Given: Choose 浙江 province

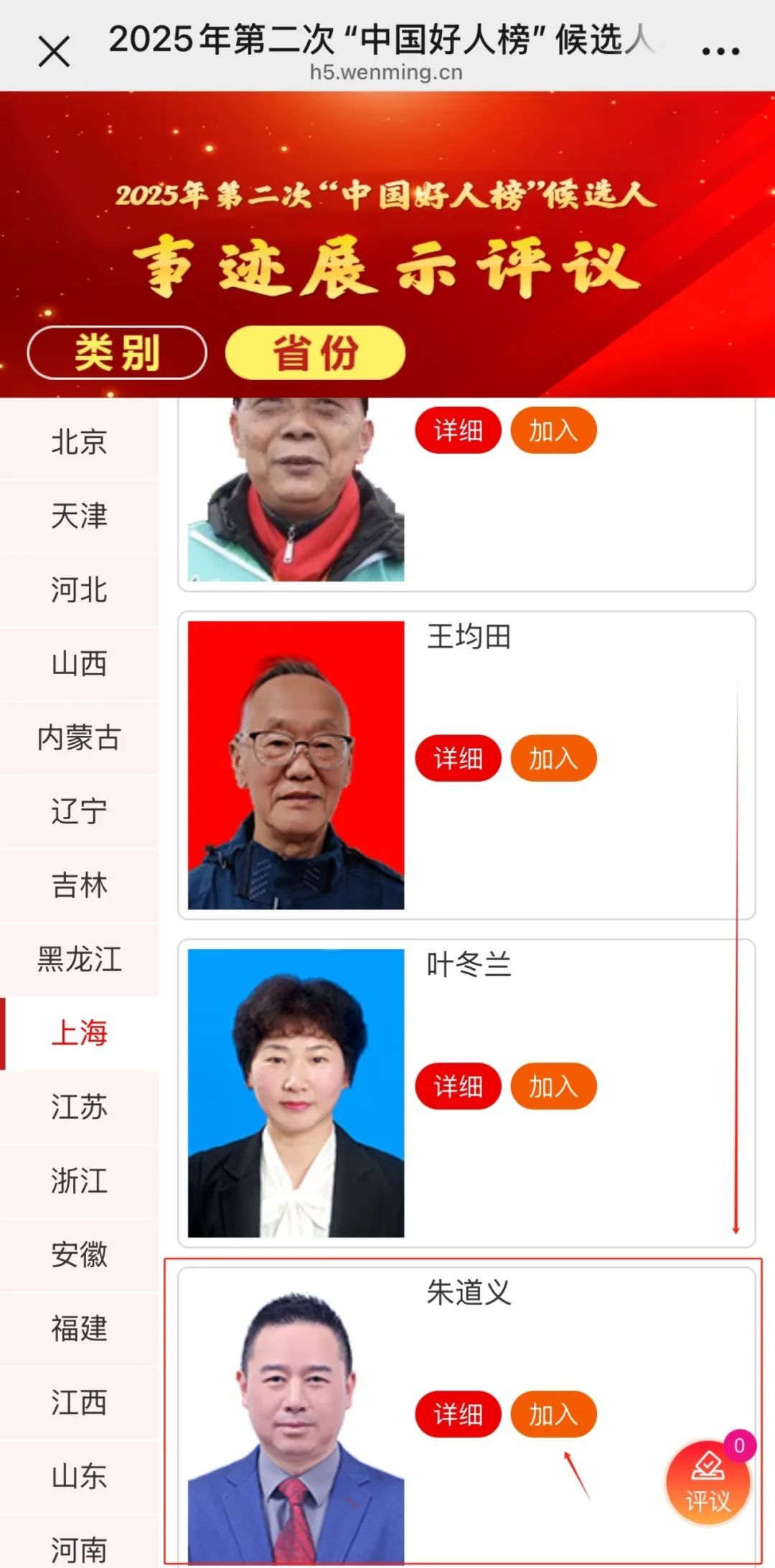Looking at the screenshot, I should (x=79, y=1181).
